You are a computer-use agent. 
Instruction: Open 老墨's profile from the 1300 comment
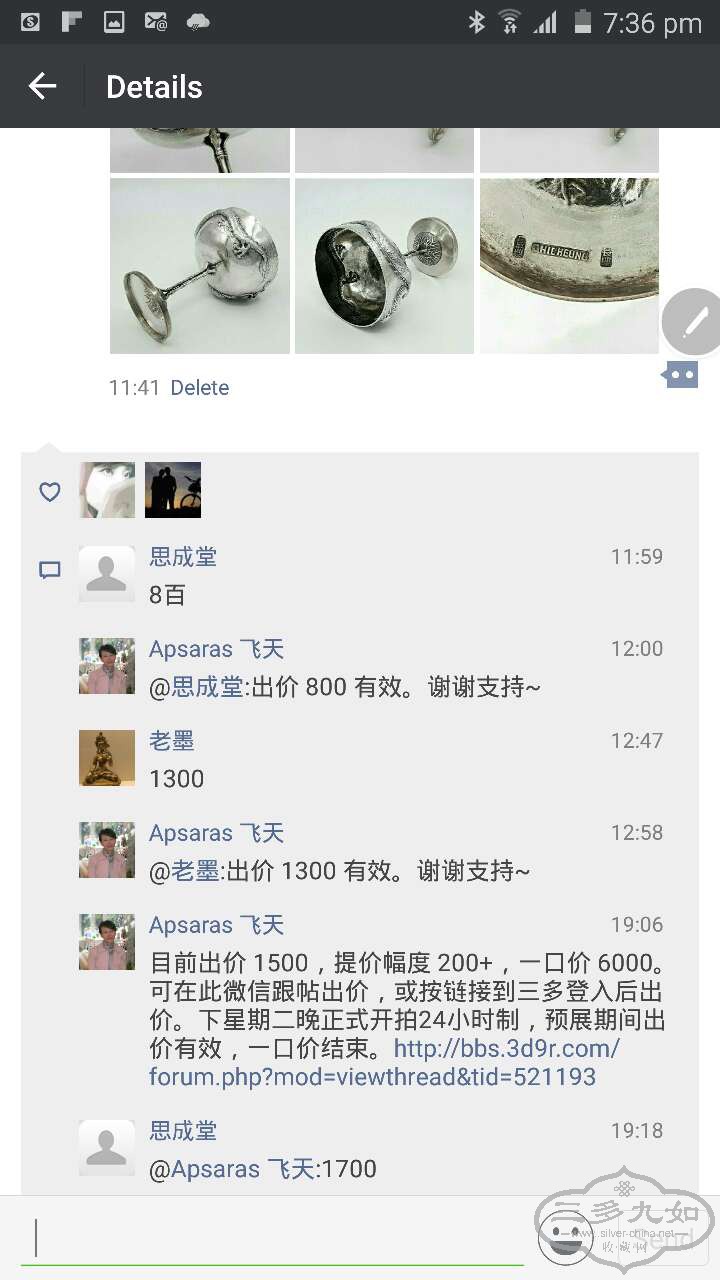(x=106, y=758)
